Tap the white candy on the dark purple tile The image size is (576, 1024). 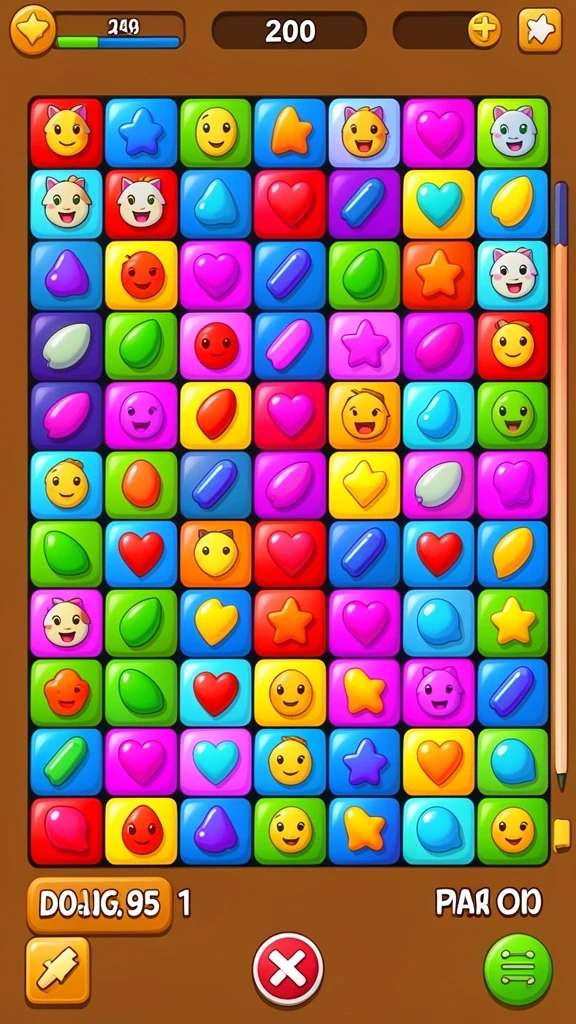(66, 345)
